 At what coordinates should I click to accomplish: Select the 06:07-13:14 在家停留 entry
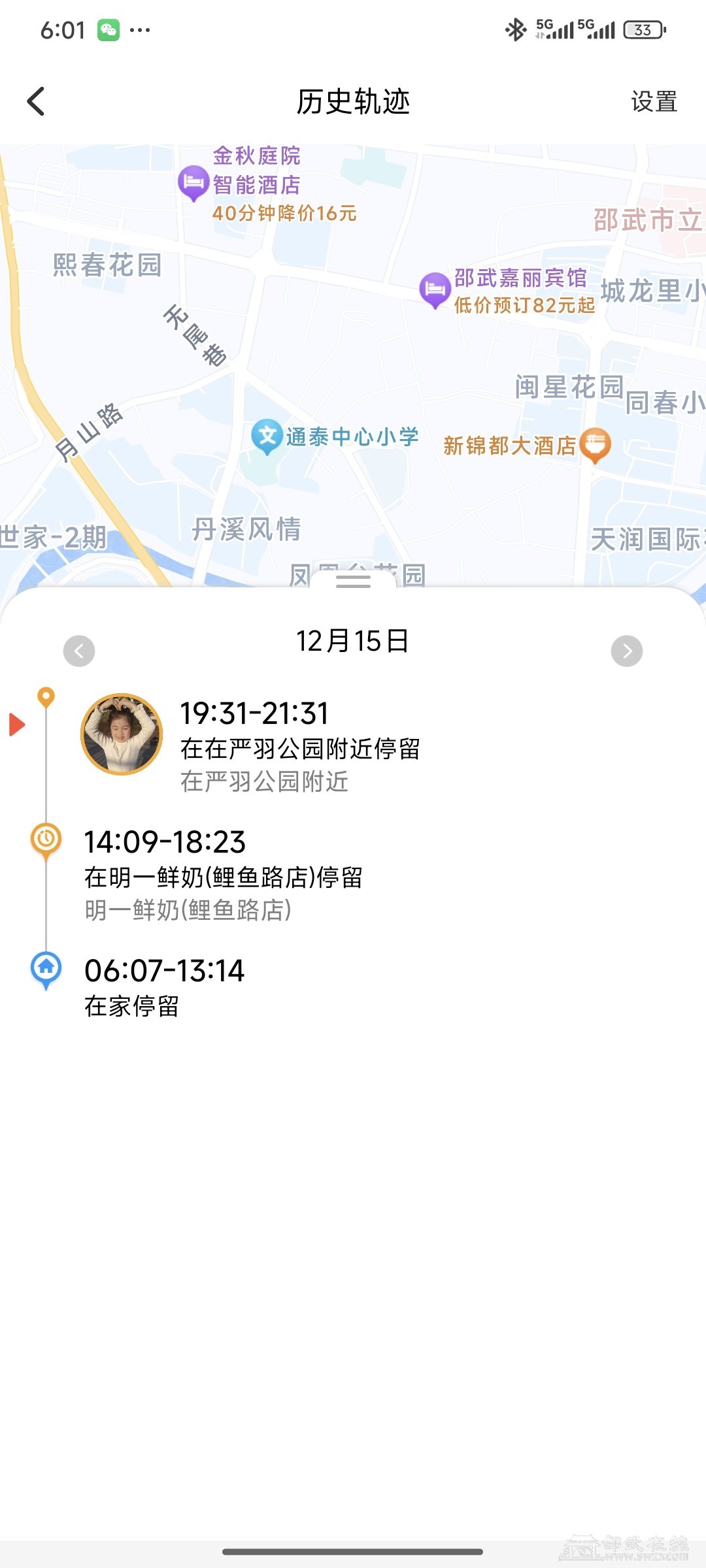163,987
